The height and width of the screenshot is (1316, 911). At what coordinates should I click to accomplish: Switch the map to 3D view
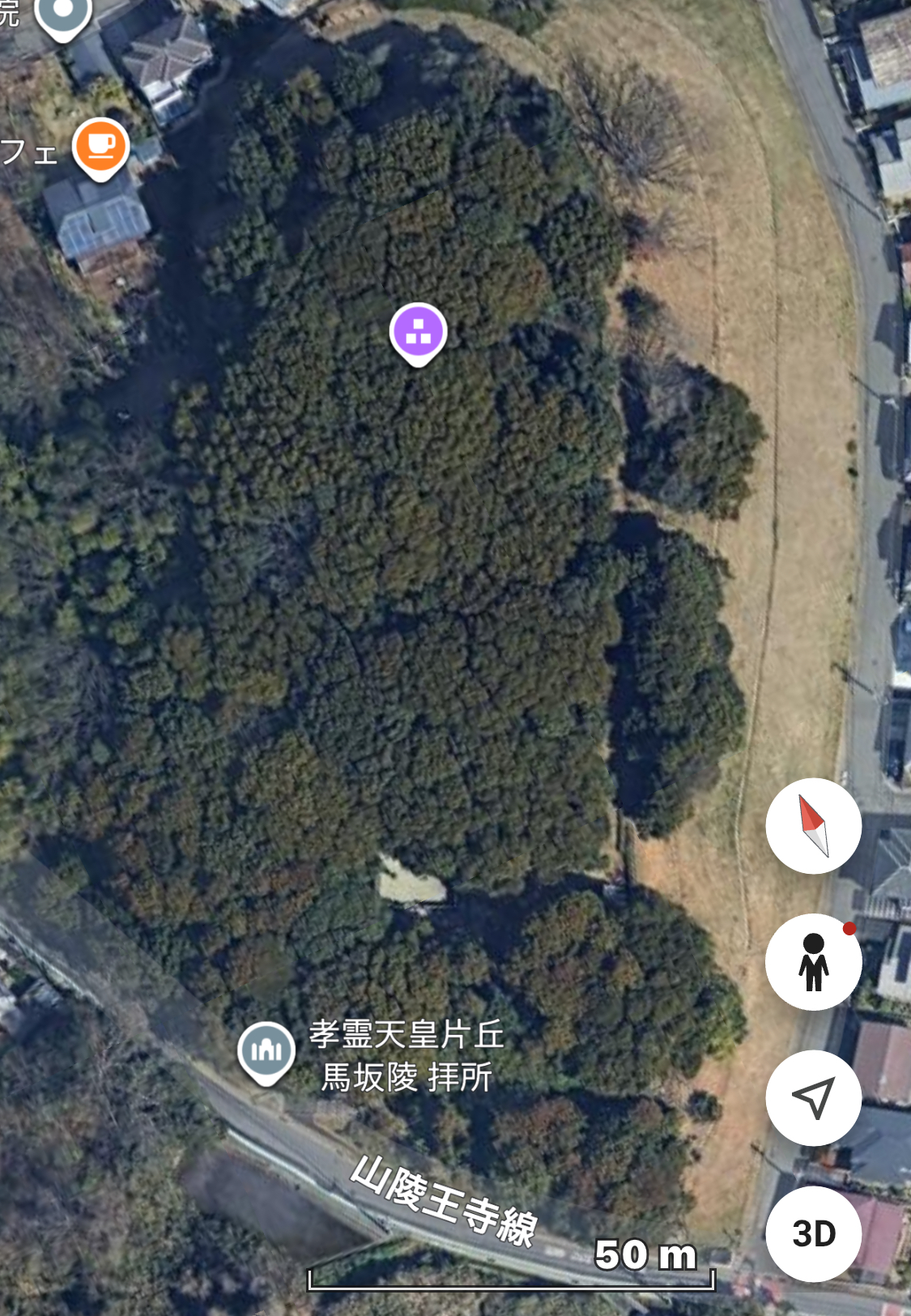pos(813,1234)
